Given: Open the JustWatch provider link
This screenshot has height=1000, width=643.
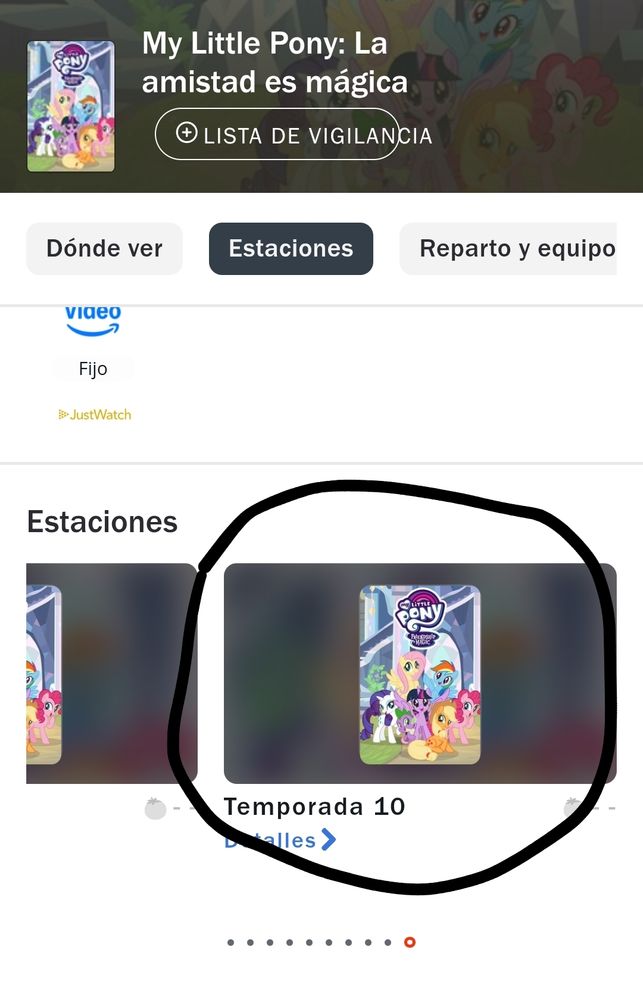Looking at the screenshot, I should point(95,414).
